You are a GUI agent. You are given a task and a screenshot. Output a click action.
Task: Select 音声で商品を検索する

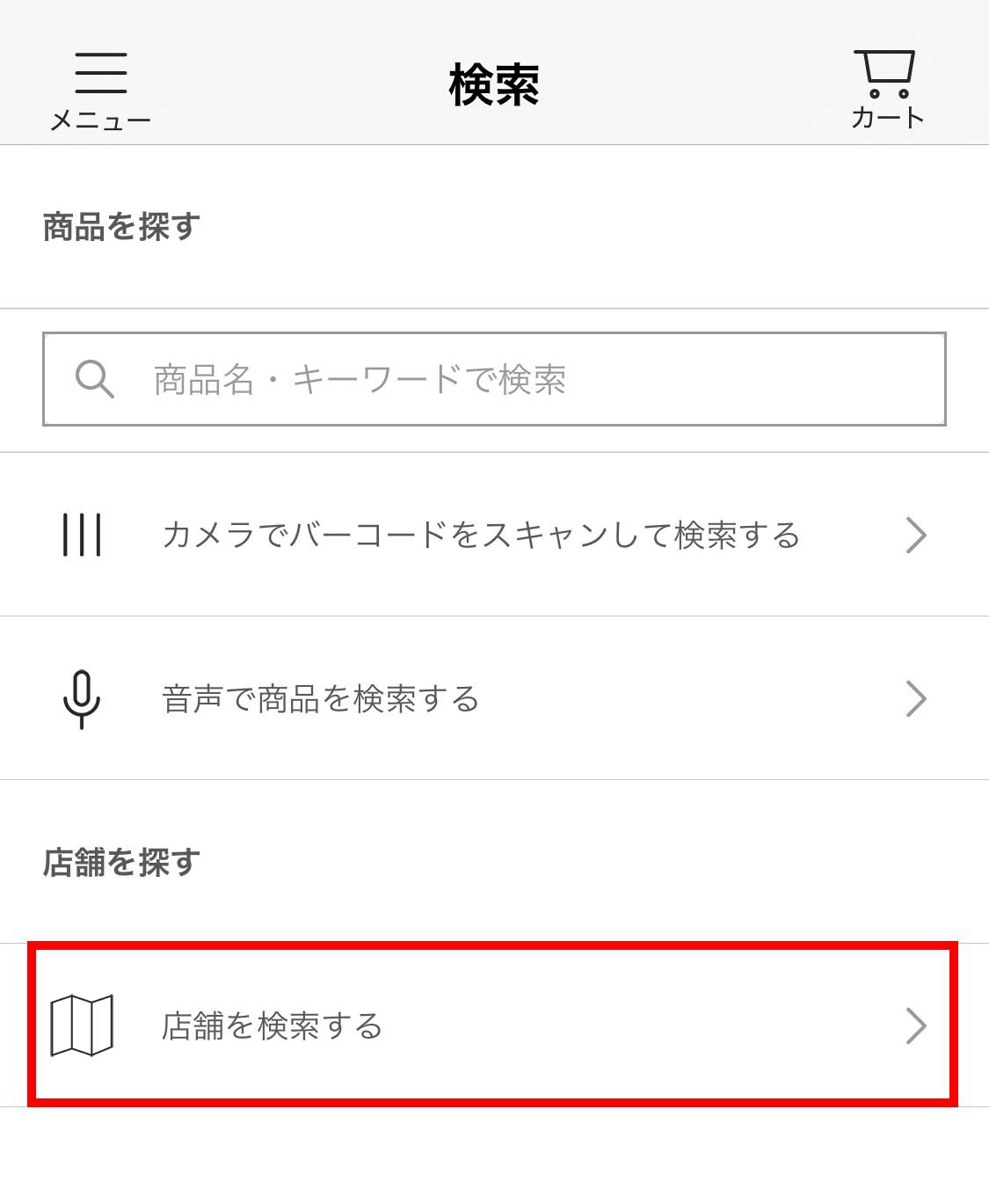point(494,698)
